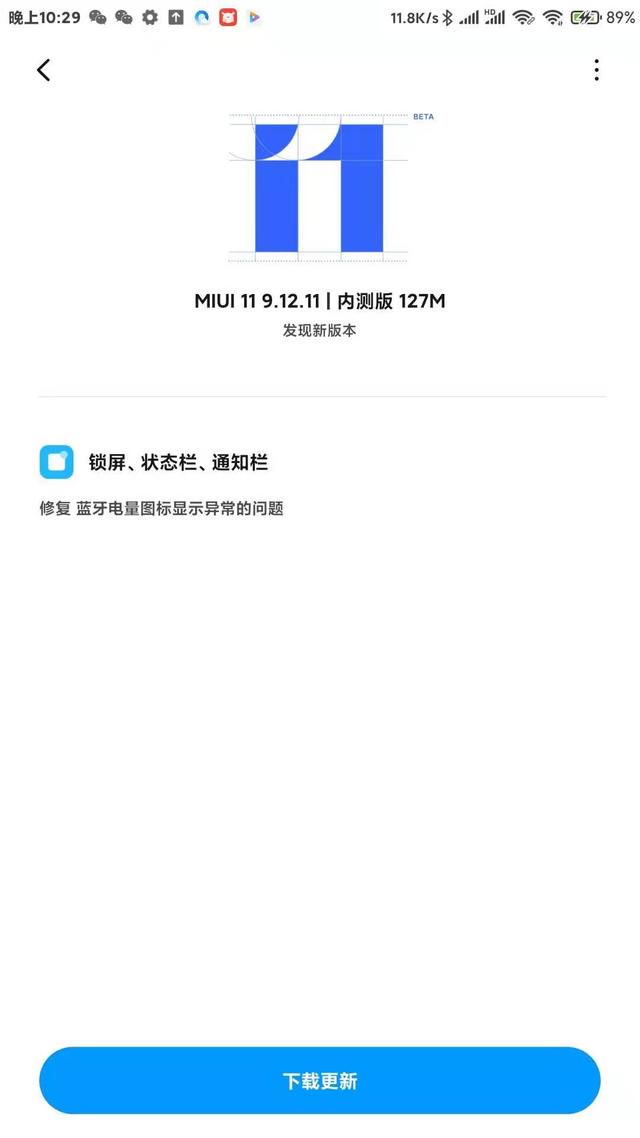
Task: Go back using the top-left arrow
Action: pyautogui.click(x=43, y=70)
